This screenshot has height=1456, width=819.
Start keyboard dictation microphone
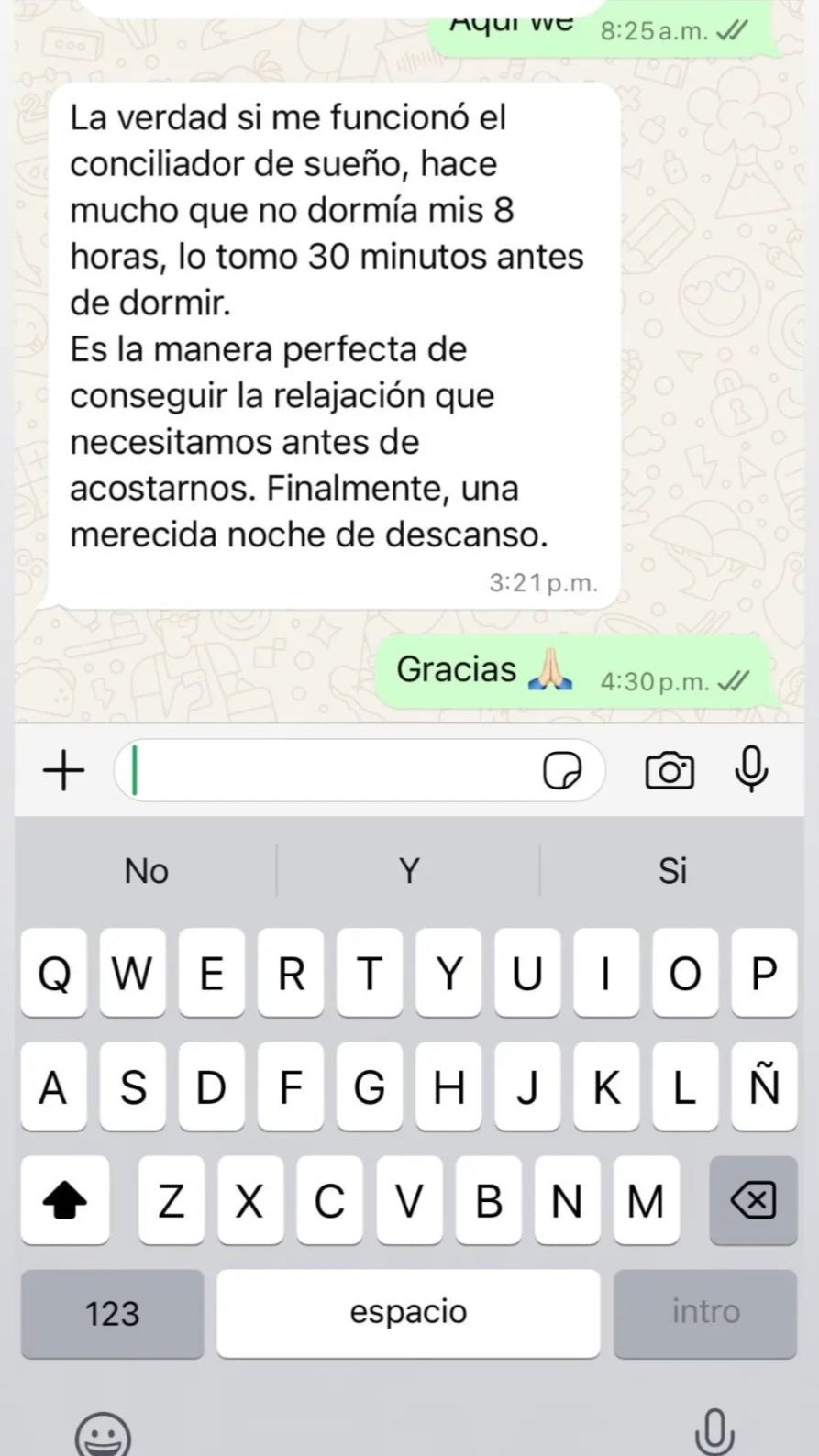tap(714, 1430)
